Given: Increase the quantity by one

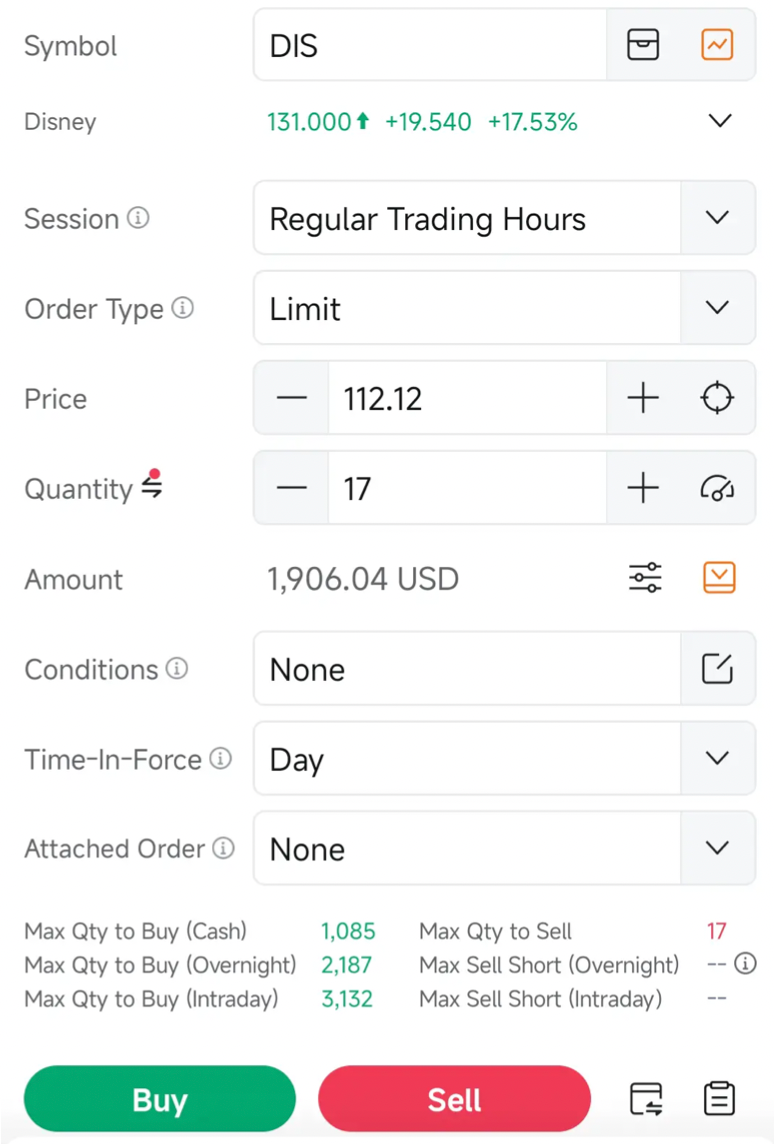Looking at the screenshot, I should point(643,488).
